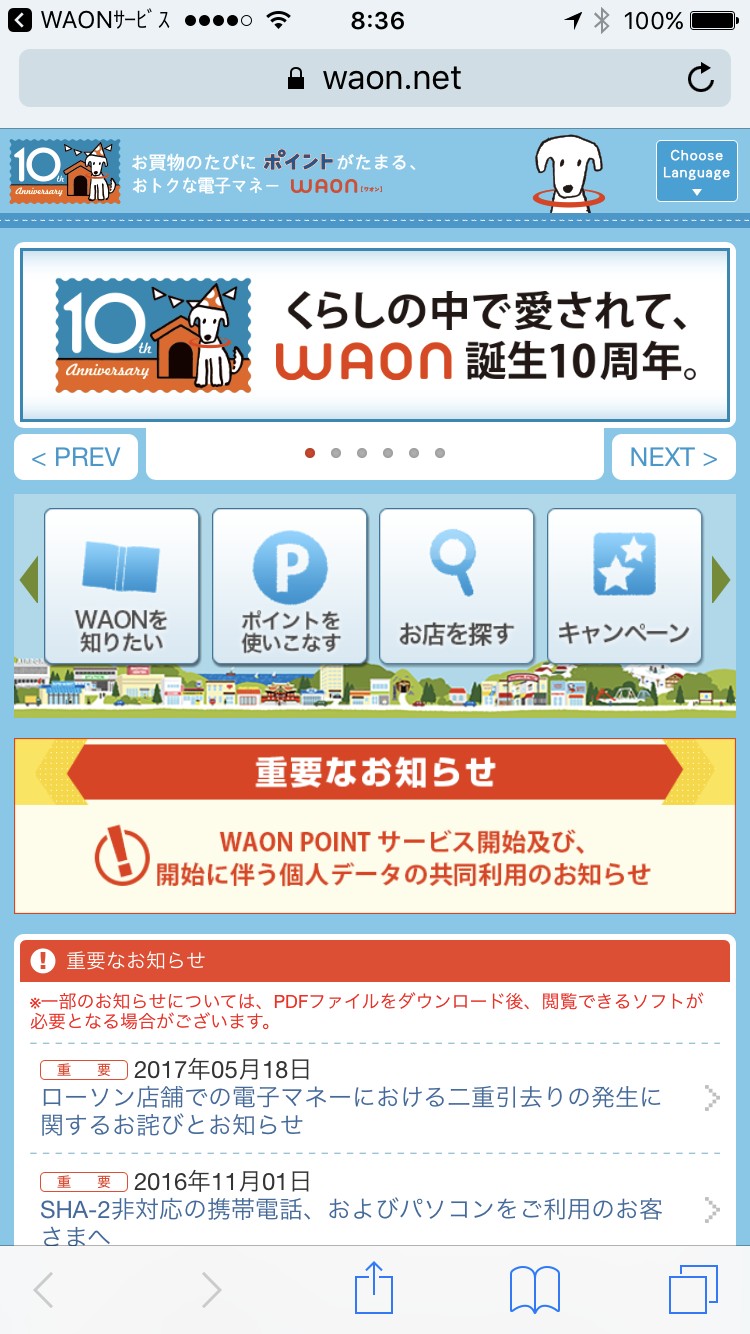The width and height of the screenshot is (750, 1334).
Task: Open the キャンペーン tile
Action: click(624, 586)
